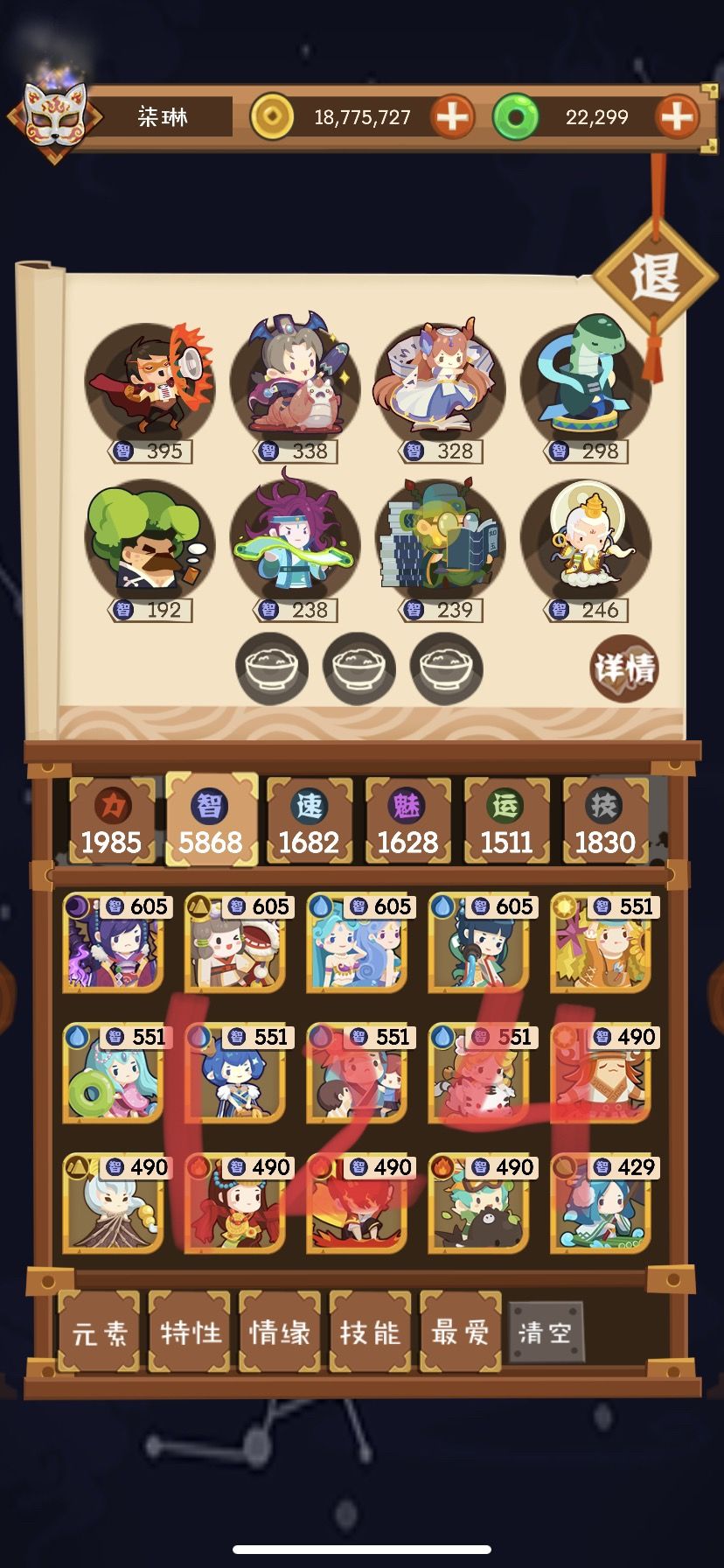Click the 最爱 favorites filter
The height and width of the screenshot is (1568, 724).
tap(461, 1333)
